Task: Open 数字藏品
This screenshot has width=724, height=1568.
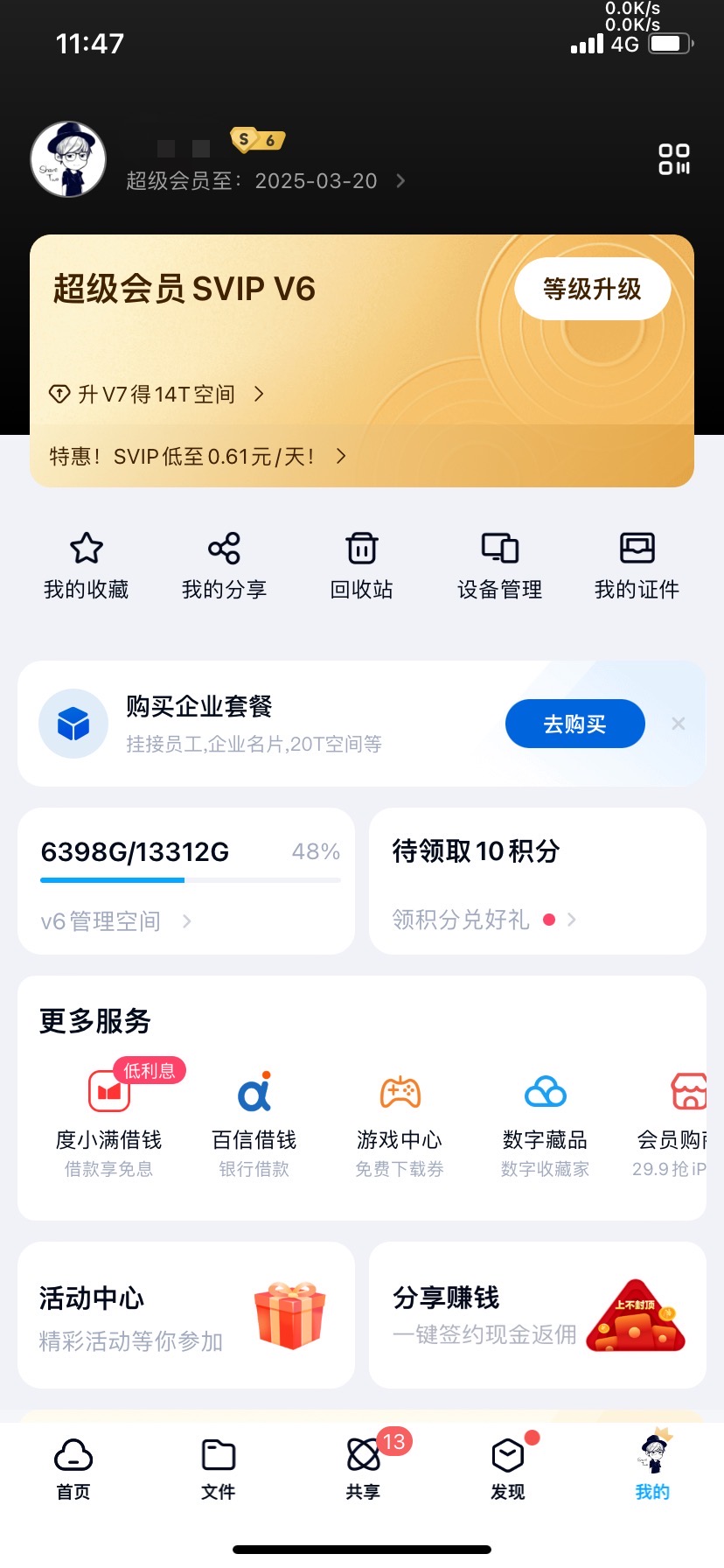Action: (x=545, y=1122)
